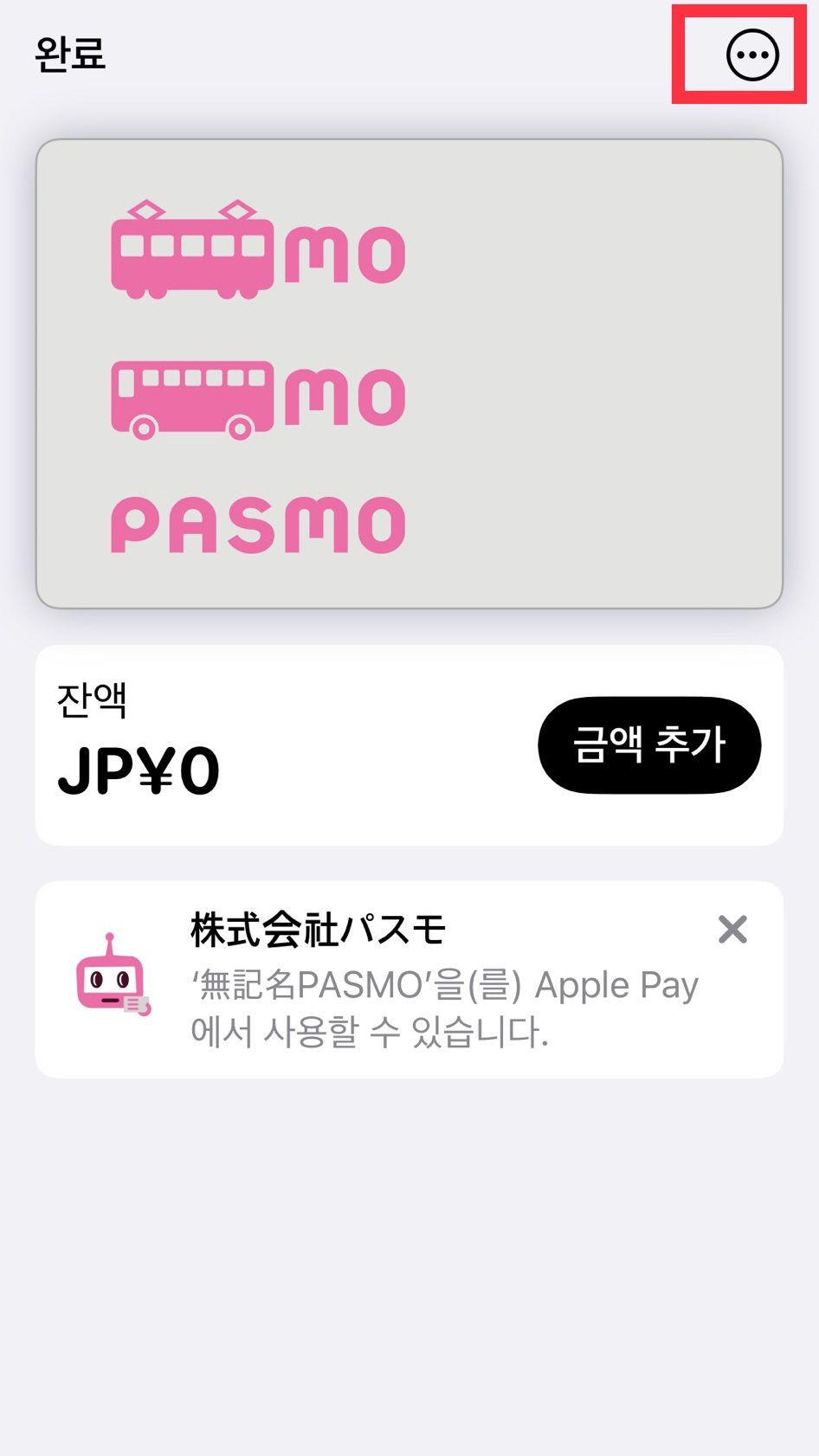Viewport: 819px width, 1456px height.
Task: Tap 금액 추가 to add money
Action: pyautogui.click(x=649, y=744)
